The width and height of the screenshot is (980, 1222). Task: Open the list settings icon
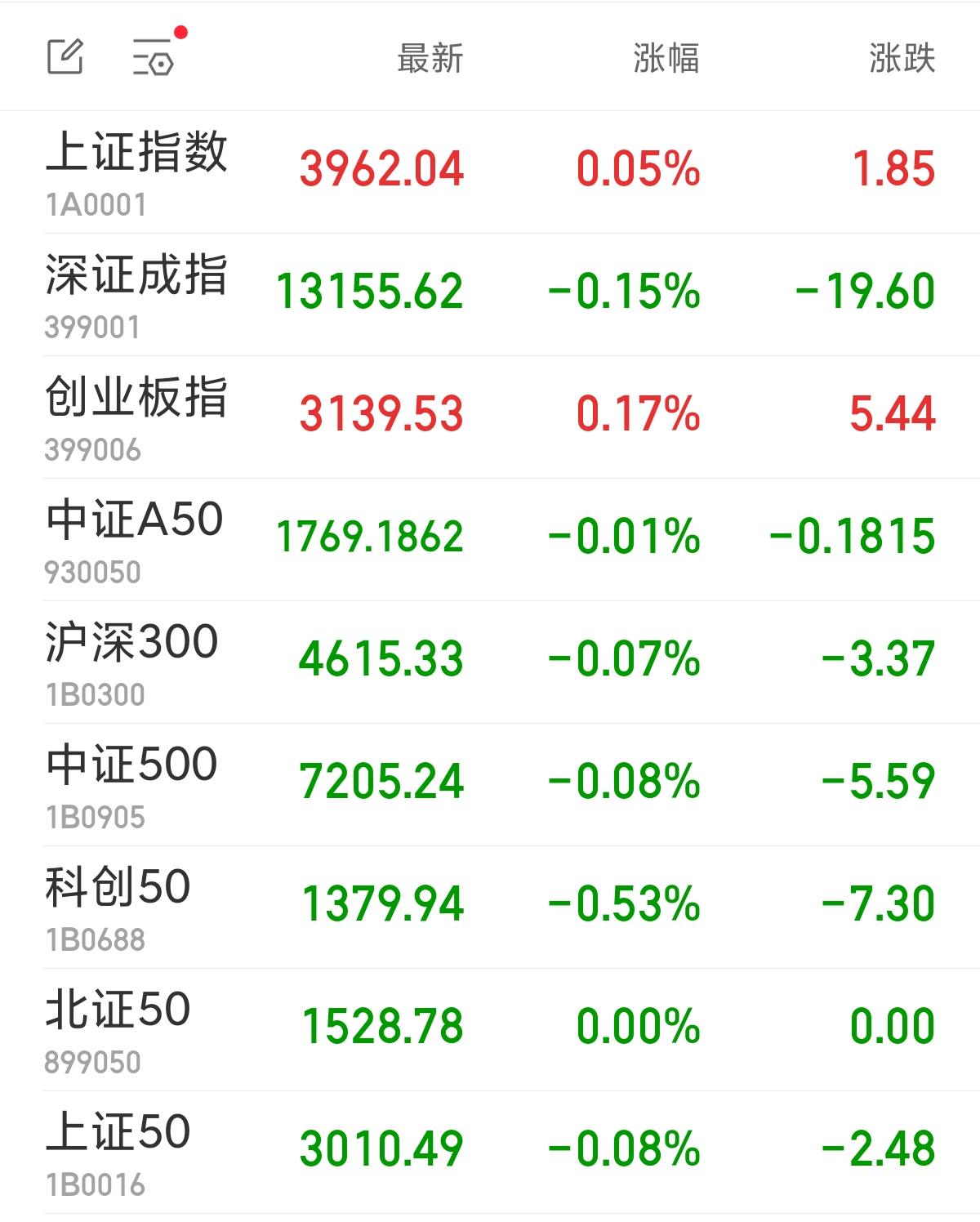tap(154, 58)
